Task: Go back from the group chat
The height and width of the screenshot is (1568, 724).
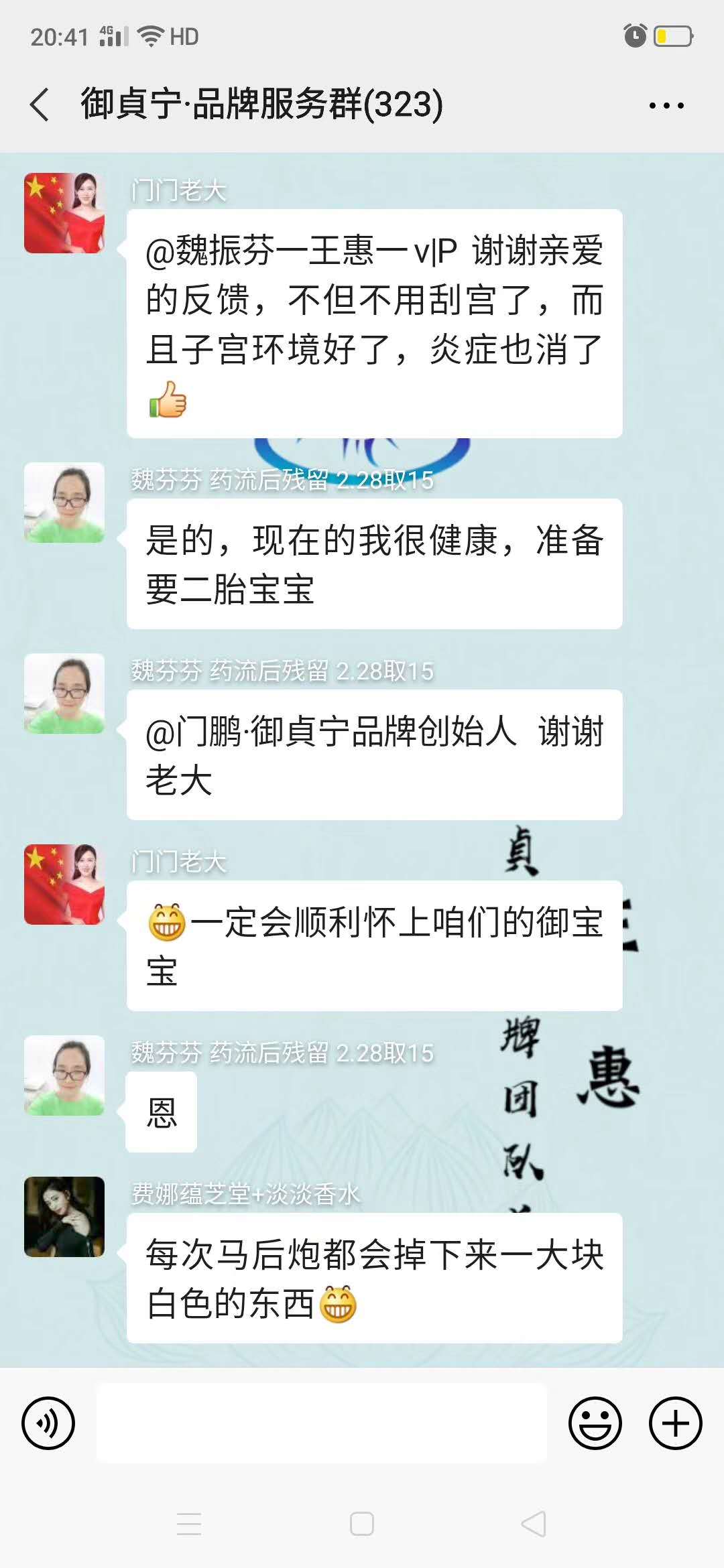Action: click(40, 105)
